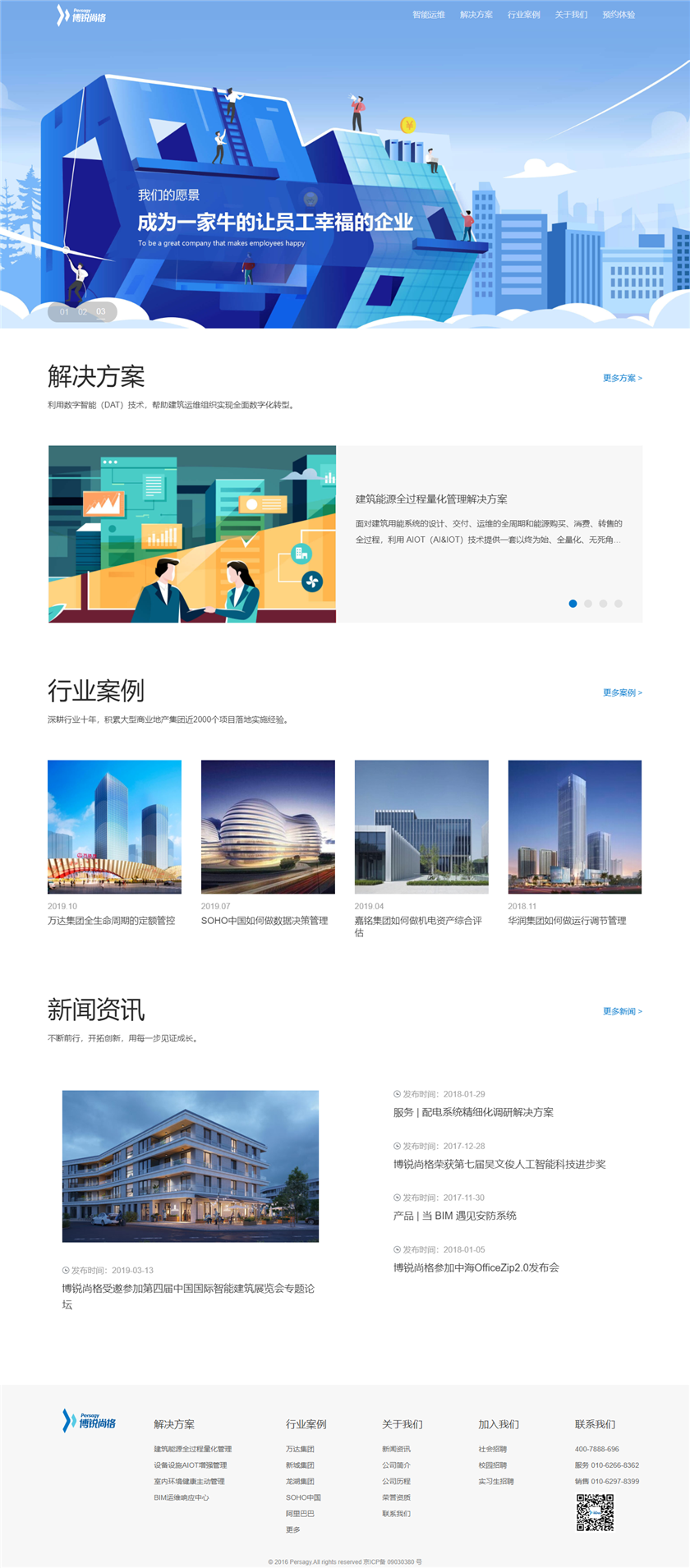Open 更多方案 link
The height and width of the screenshot is (1568, 690).
pos(622,379)
